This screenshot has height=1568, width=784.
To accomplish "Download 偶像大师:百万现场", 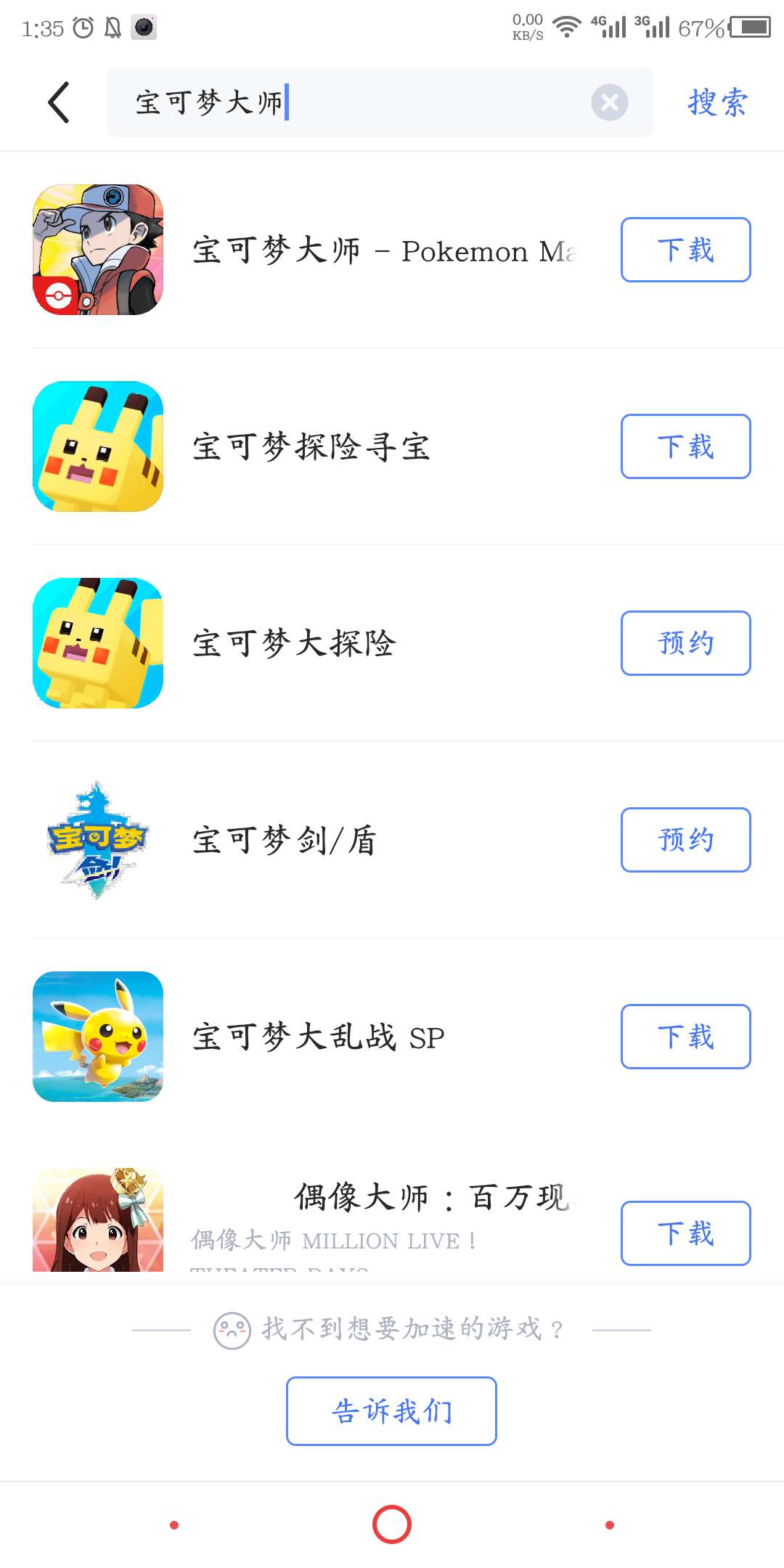I will click(685, 1233).
